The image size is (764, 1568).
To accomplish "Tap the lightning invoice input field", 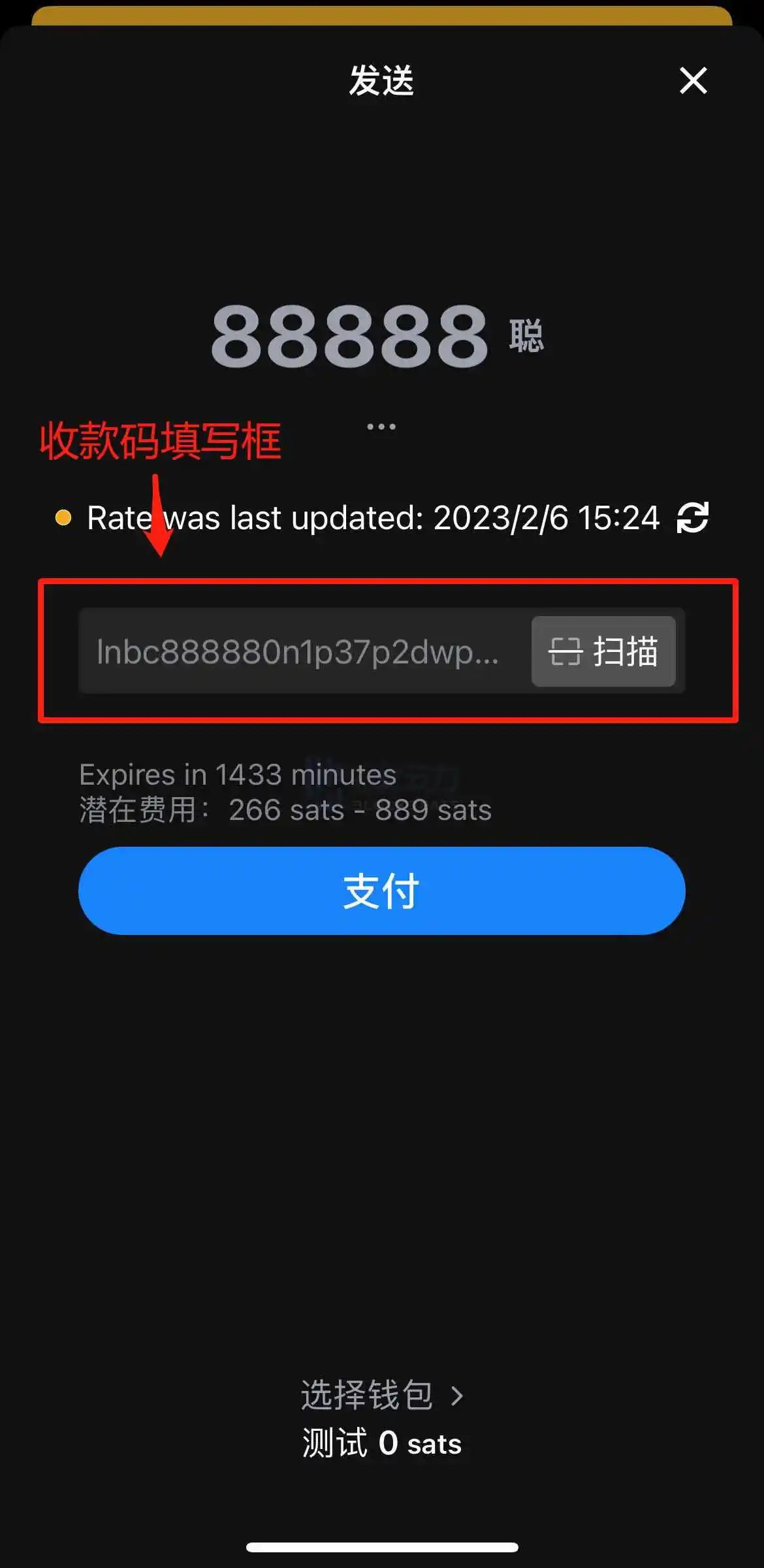I will pos(300,651).
